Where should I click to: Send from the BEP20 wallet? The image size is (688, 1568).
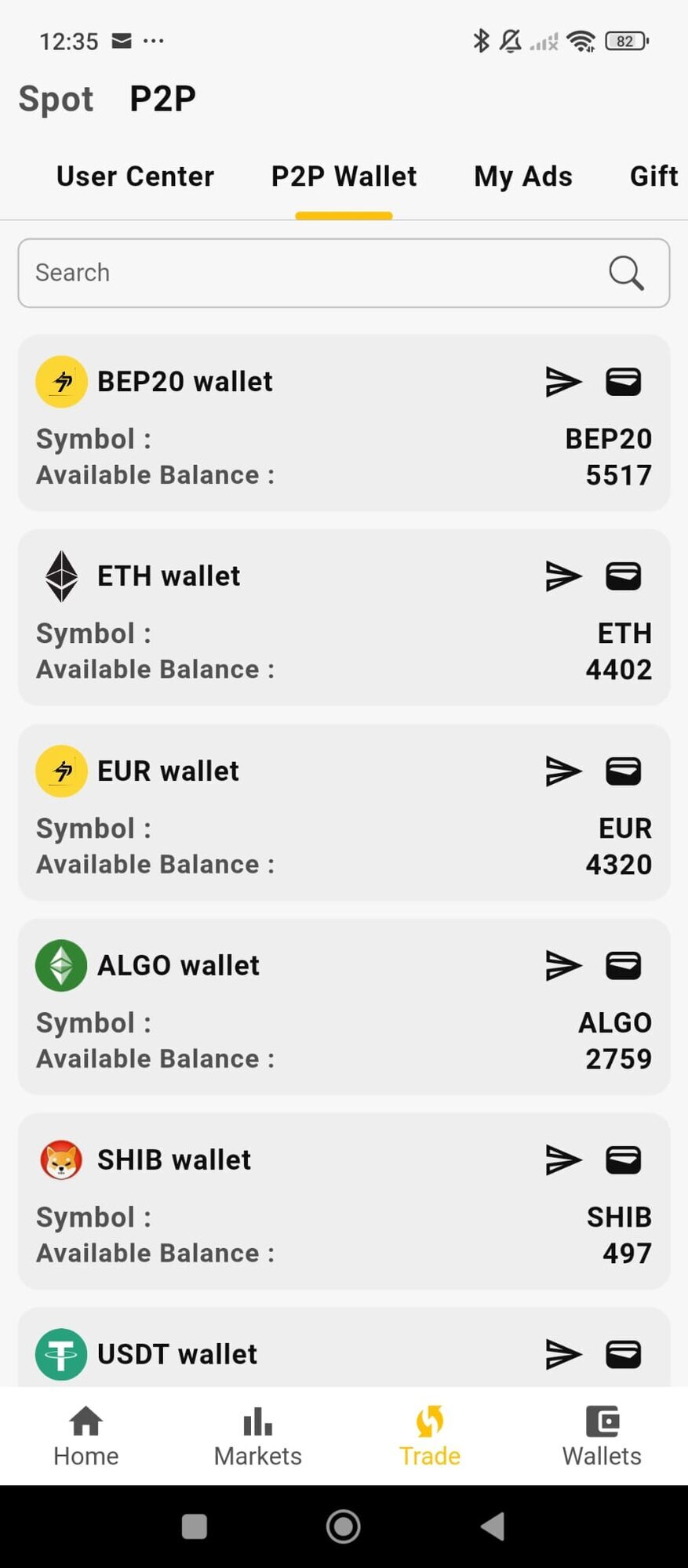[563, 382]
